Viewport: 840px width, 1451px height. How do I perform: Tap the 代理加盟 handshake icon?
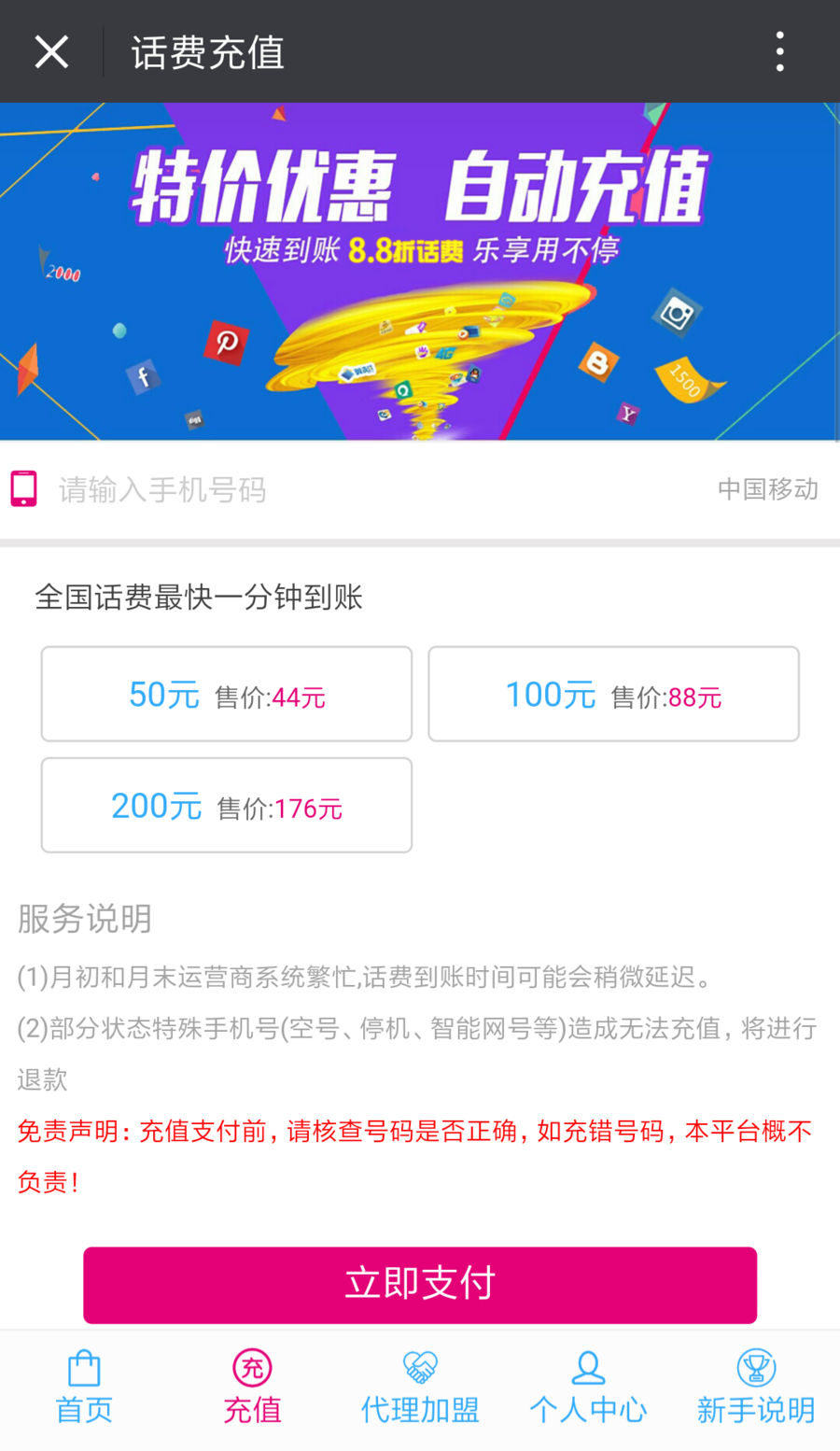tap(419, 1365)
